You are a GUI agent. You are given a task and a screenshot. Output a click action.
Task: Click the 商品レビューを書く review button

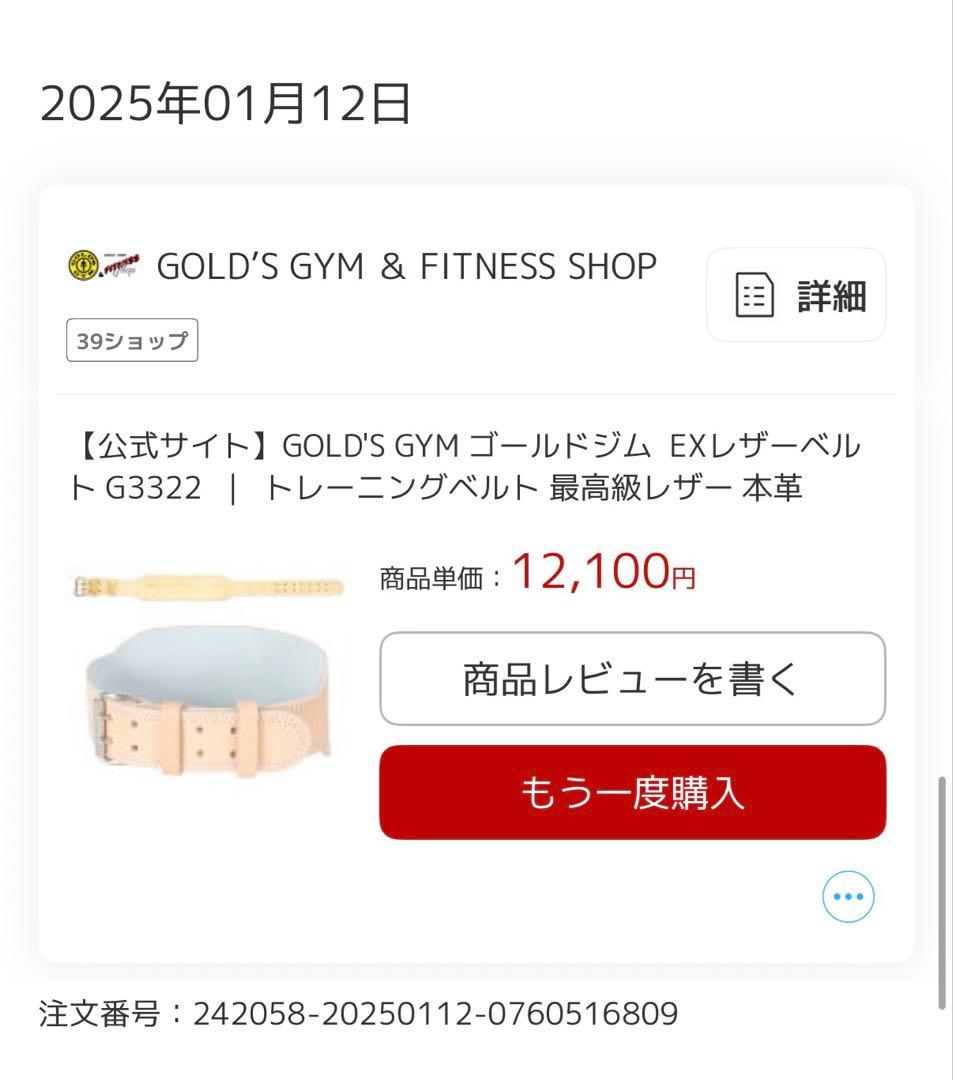[631, 679]
